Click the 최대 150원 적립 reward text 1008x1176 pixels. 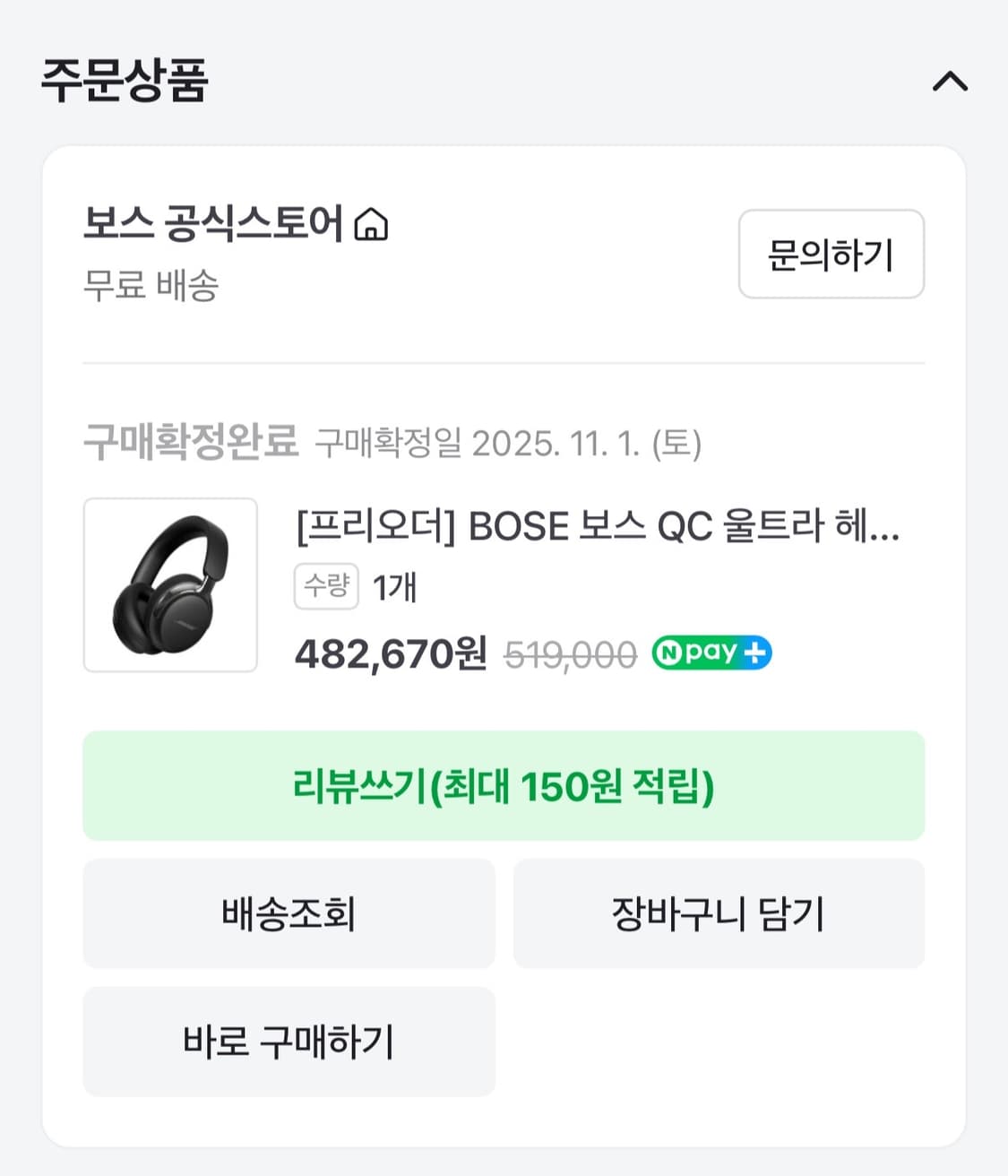click(x=573, y=786)
